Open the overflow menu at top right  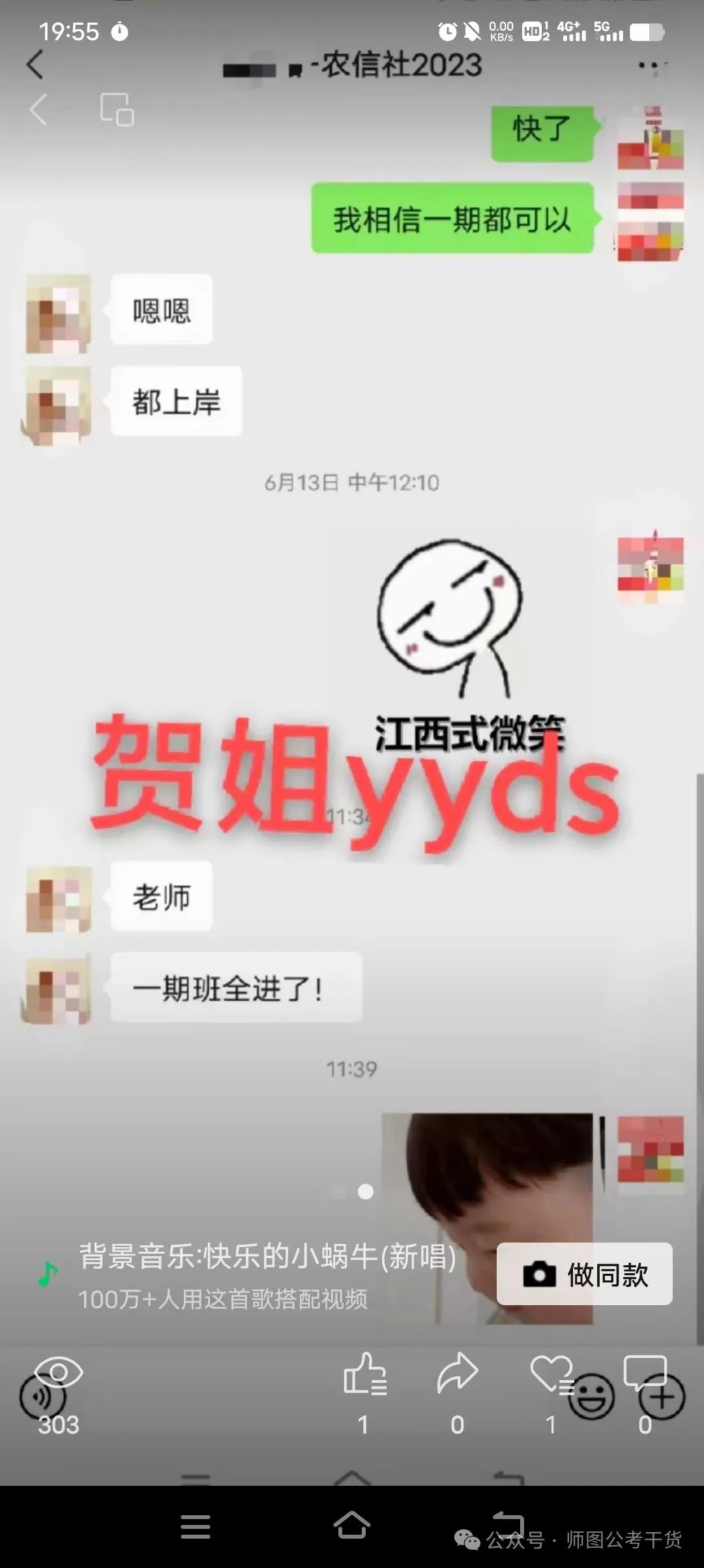point(653,67)
